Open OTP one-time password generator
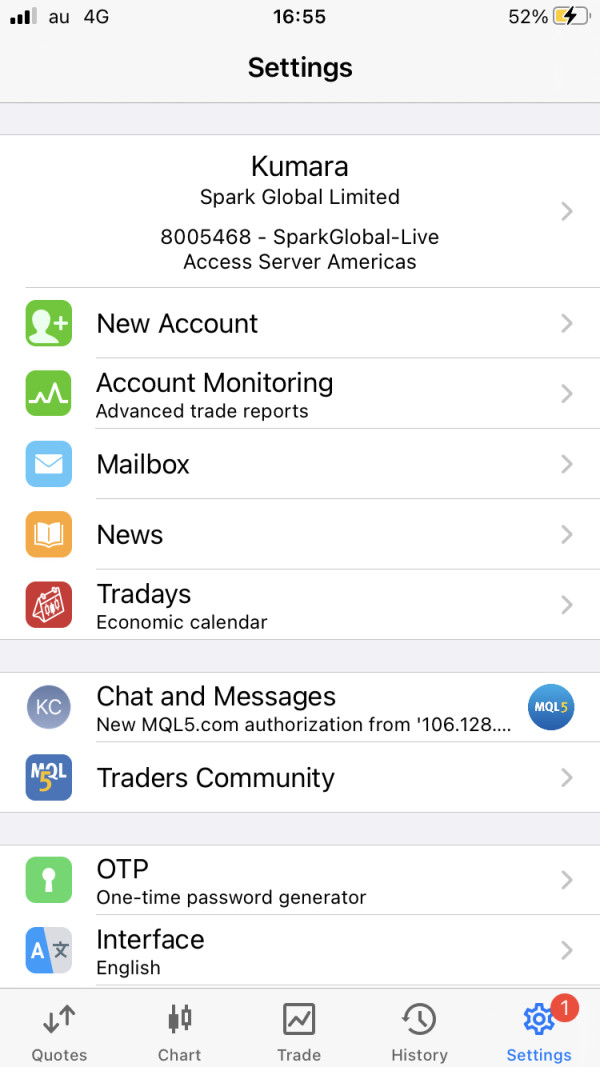The image size is (600, 1067). click(300, 880)
